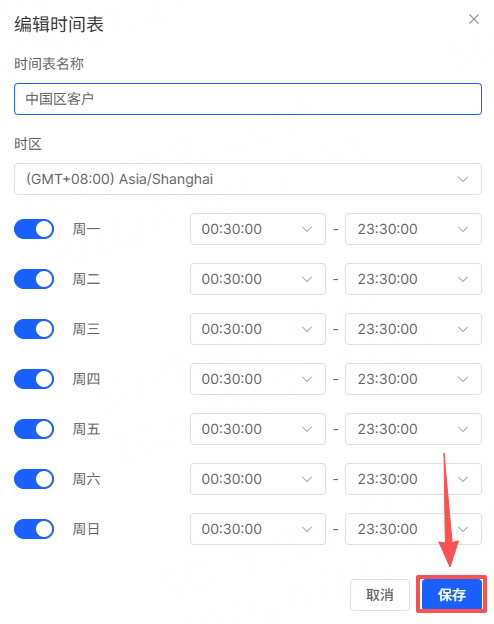Expand 周六 start time picker
This screenshot has width=494, height=624.
[258, 479]
